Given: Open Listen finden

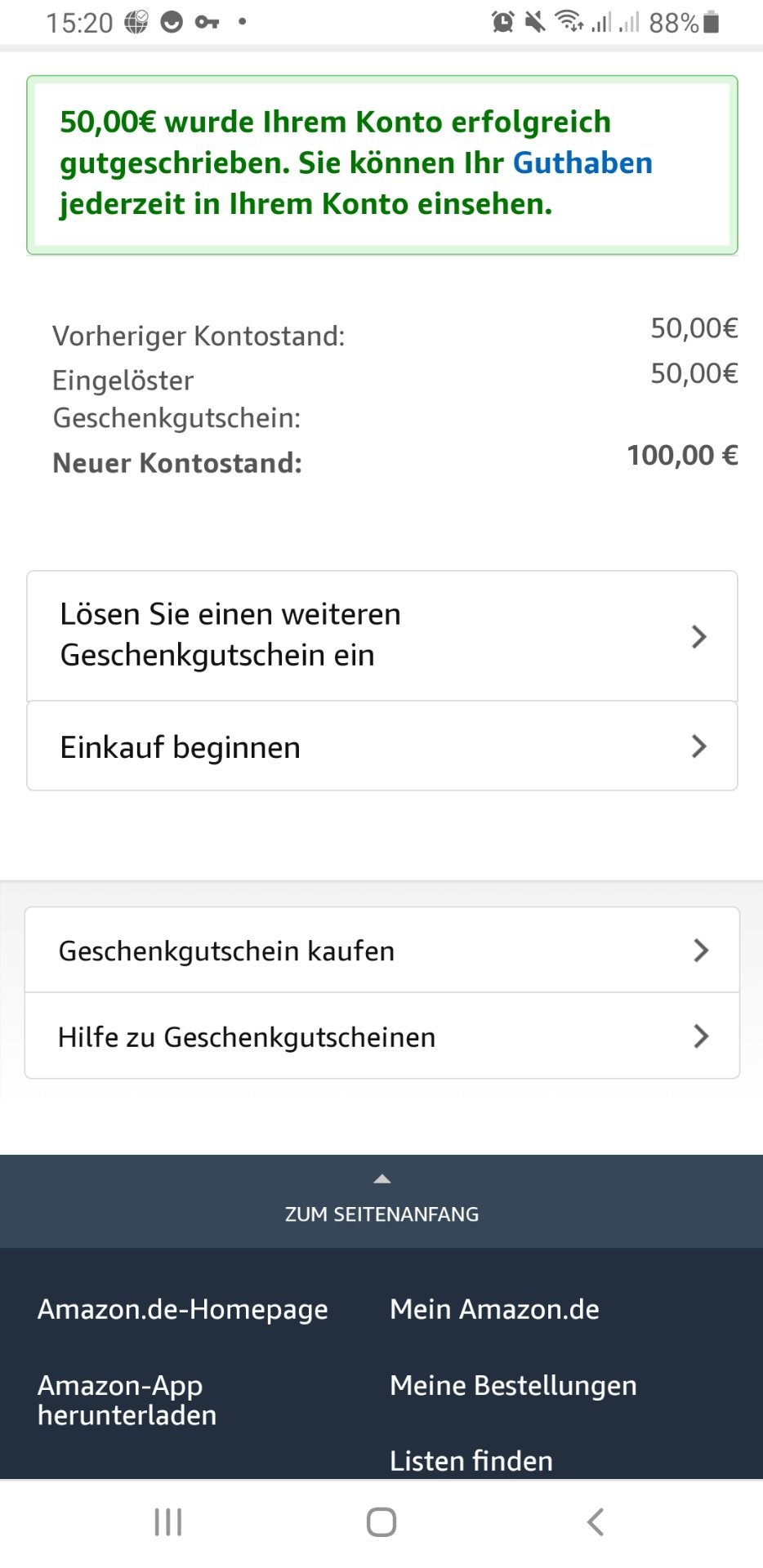Looking at the screenshot, I should coord(471,1460).
